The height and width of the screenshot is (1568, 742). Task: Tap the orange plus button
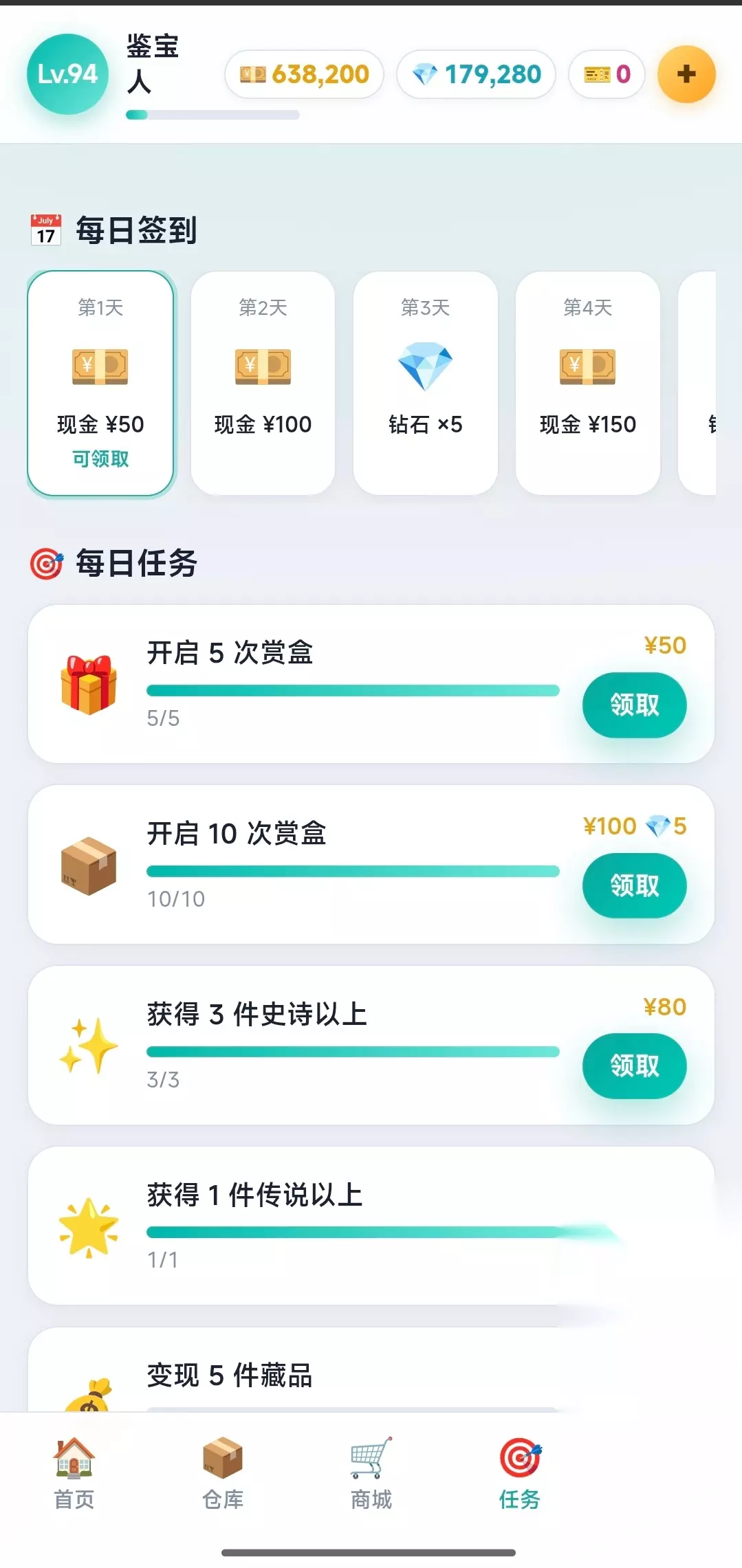(686, 74)
